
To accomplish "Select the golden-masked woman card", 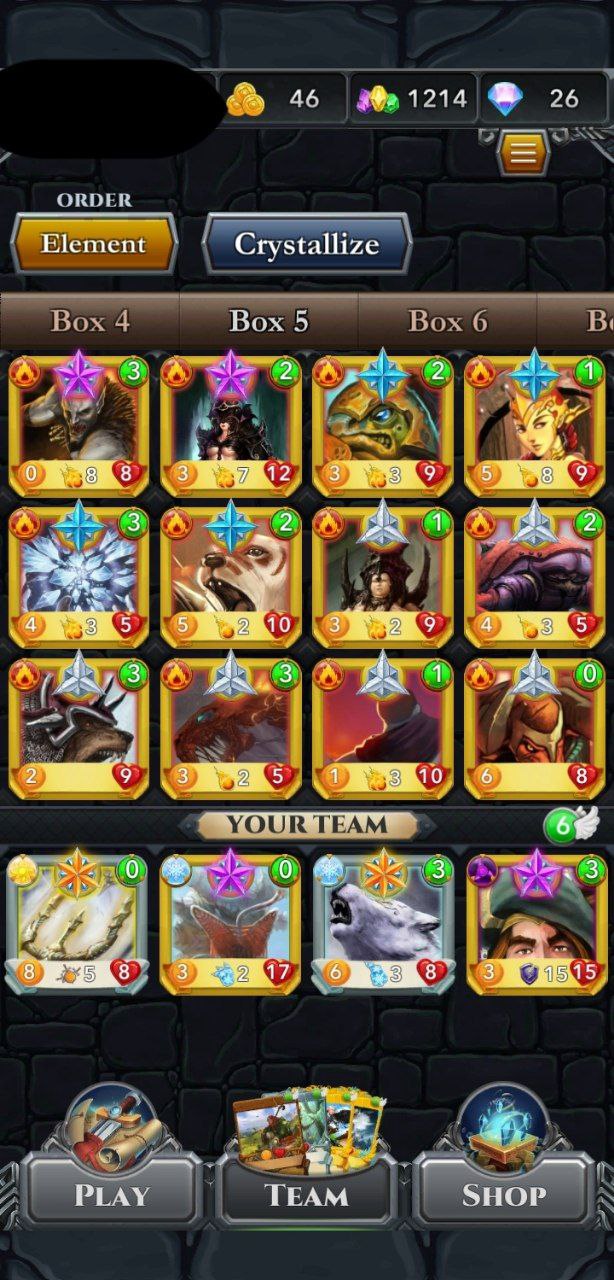I will pyautogui.click(x=535, y=426).
